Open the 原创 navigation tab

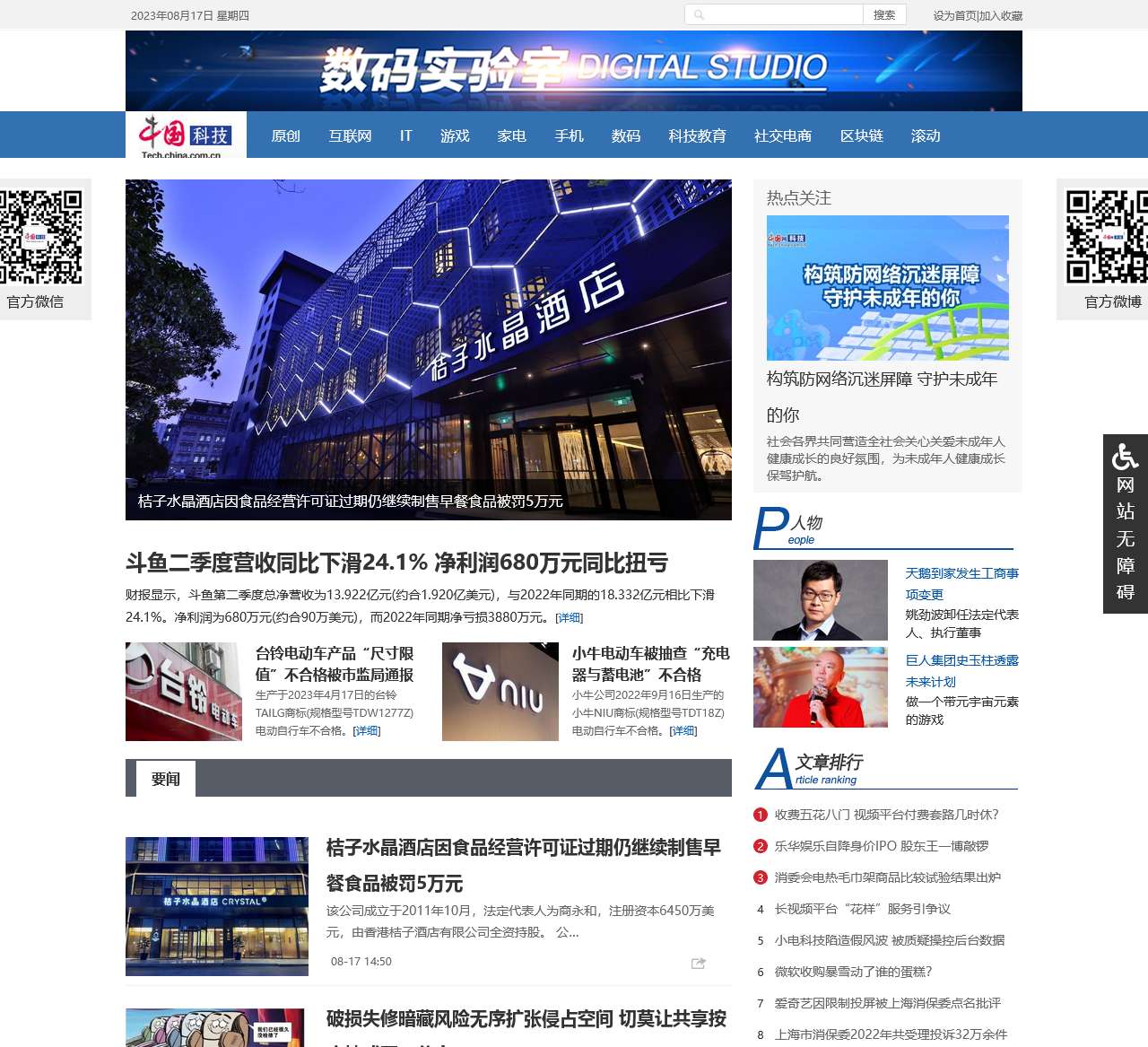[x=286, y=135]
